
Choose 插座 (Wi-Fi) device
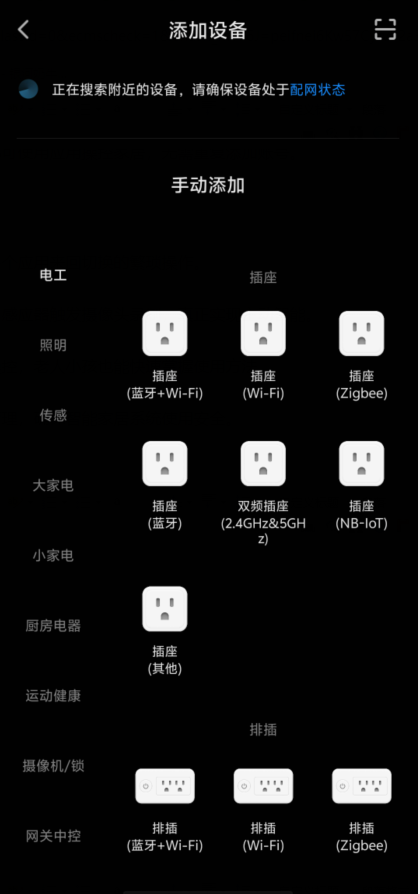(263, 355)
